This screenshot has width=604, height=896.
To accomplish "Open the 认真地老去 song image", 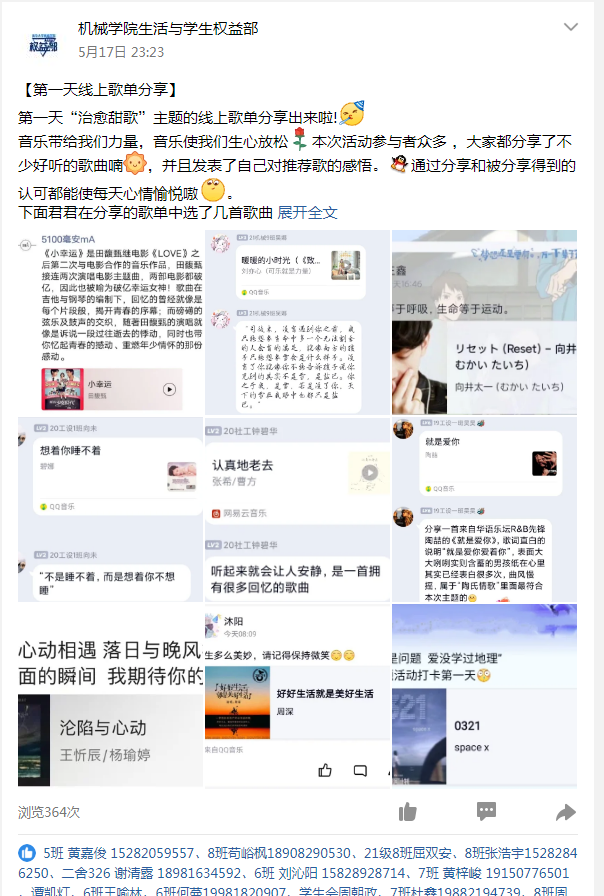I will tap(297, 509).
